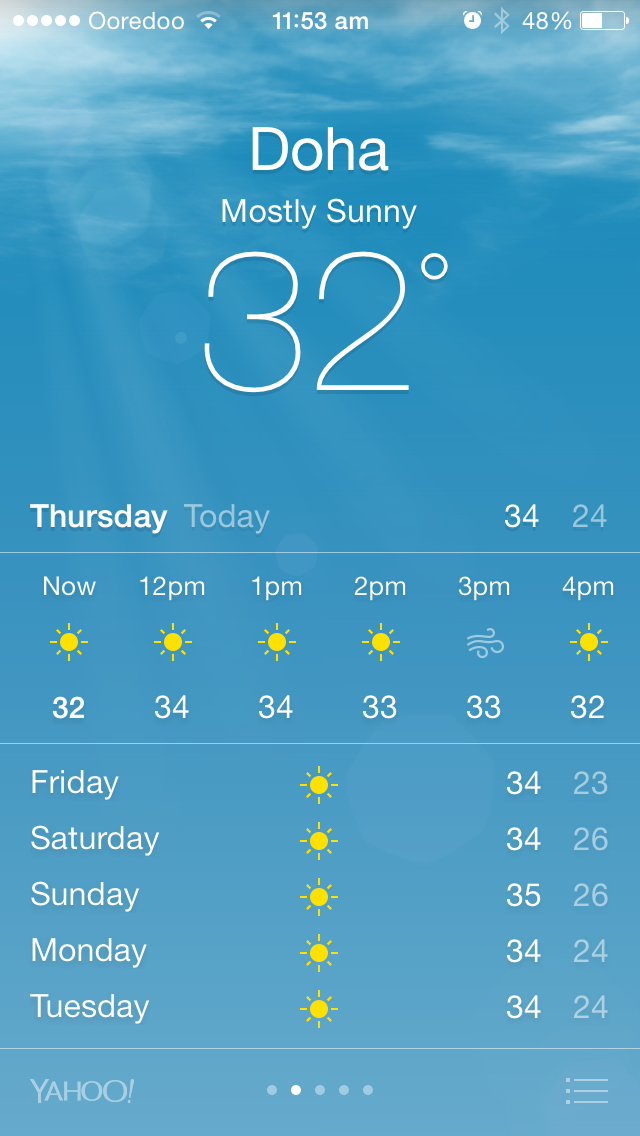Expand current details from the 32° temperature
The height and width of the screenshot is (1136, 640).
click(x=326, y=321)
